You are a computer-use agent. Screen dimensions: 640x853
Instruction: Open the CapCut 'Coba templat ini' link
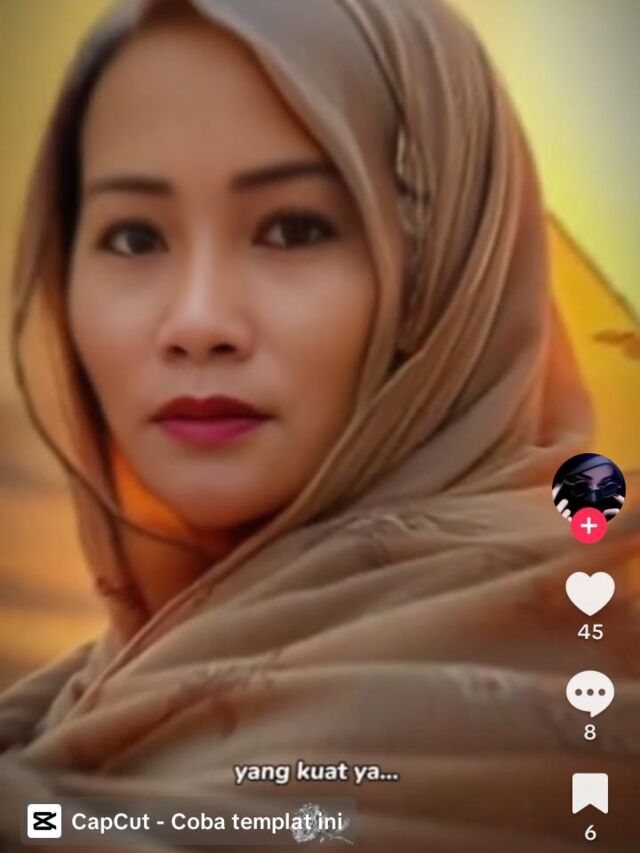pyautogui.click(x=190, y=822)
